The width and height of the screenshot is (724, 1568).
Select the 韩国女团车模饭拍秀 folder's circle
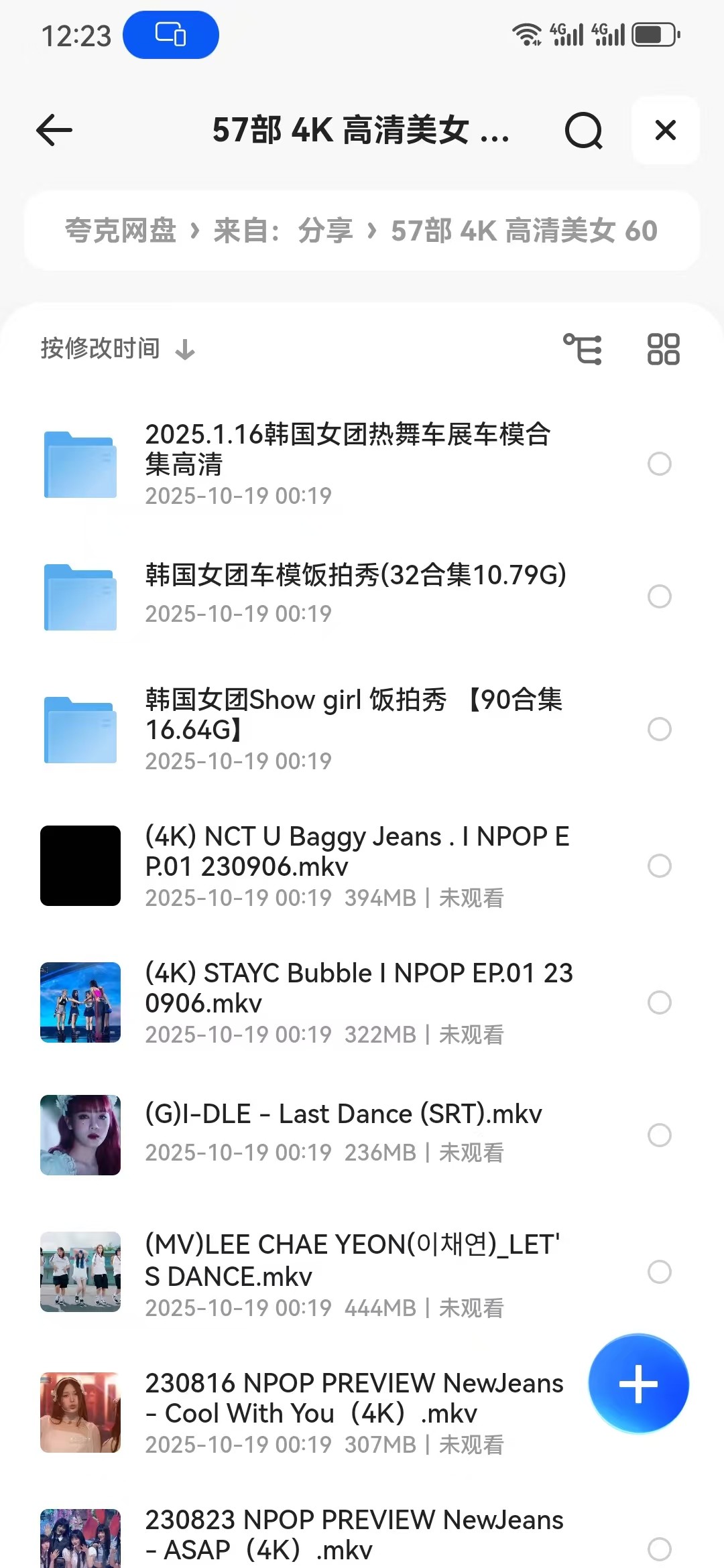[660, 596]
